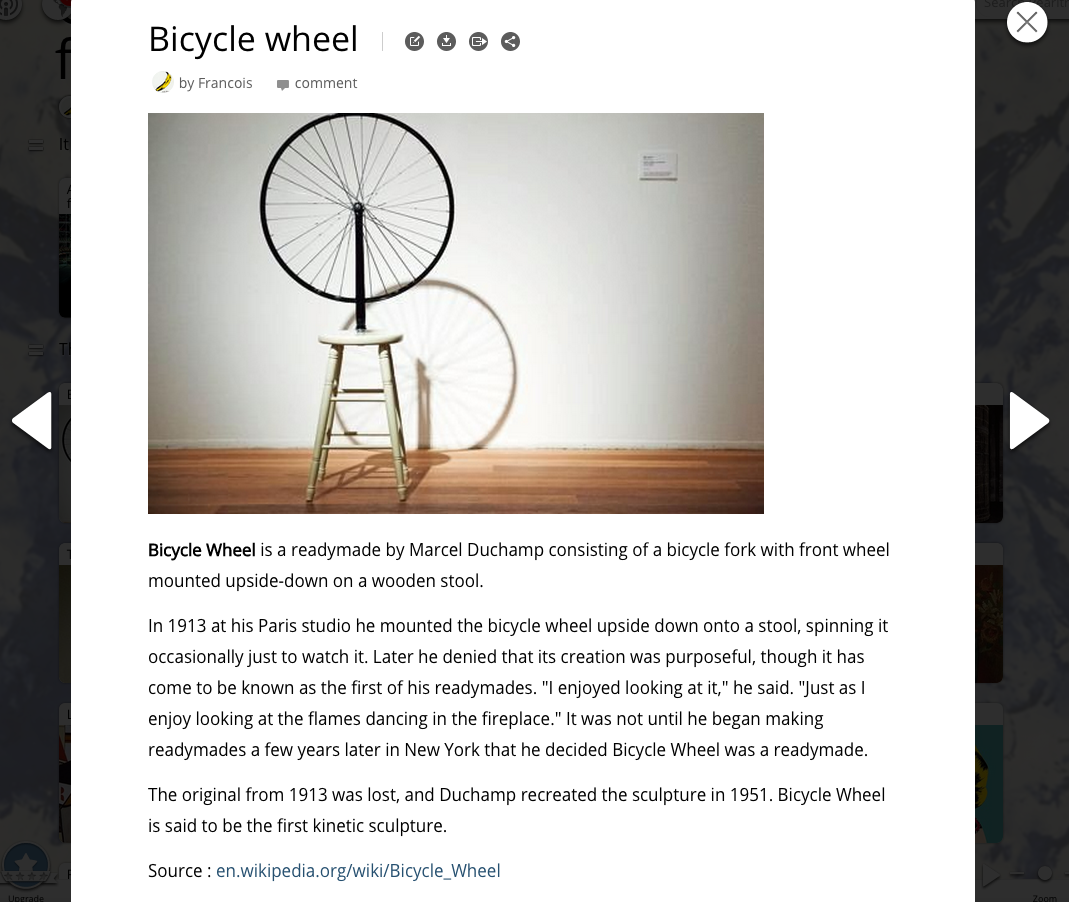This screenshot has width=1069, height=902.
Task: Add a comment on this item
Action: coord(317,83)
